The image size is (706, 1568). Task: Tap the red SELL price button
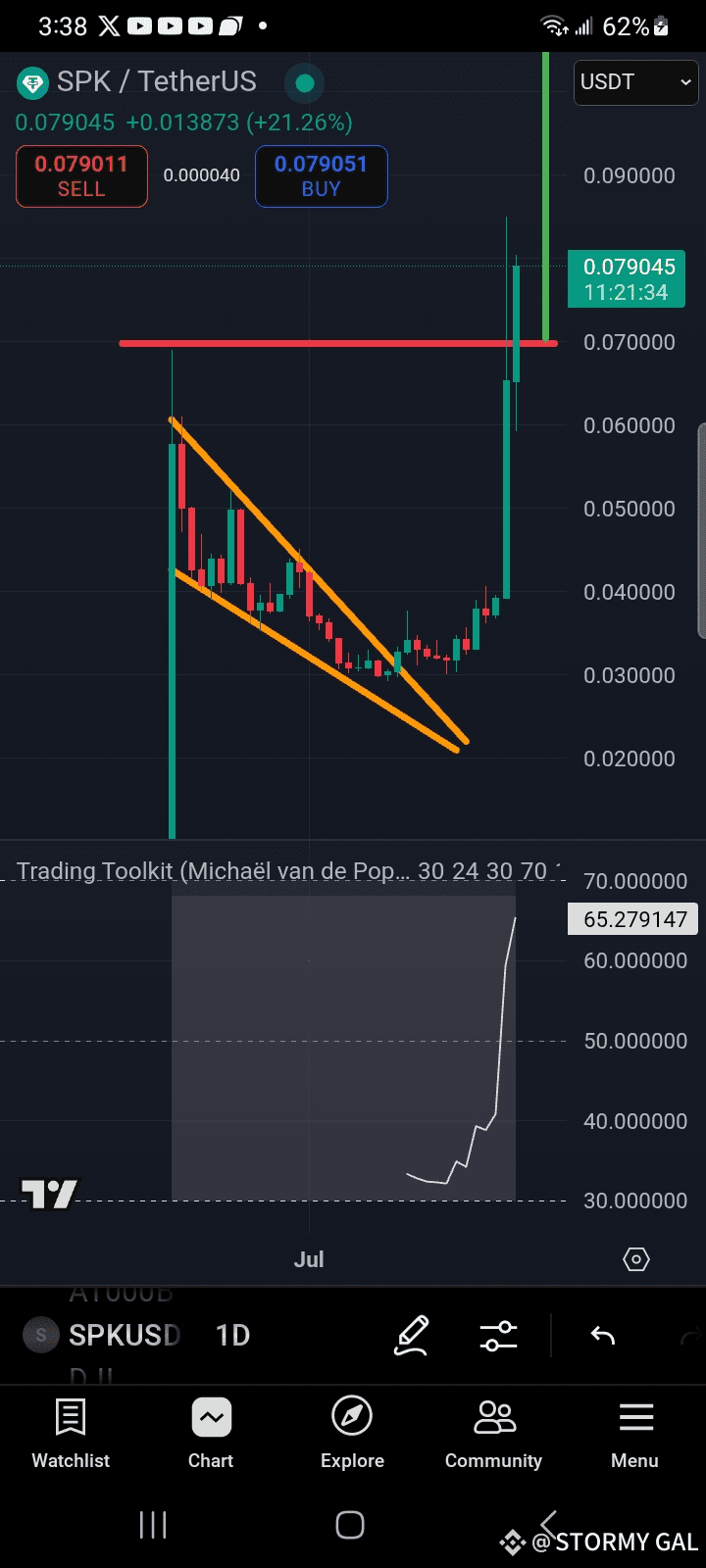click(81, 176)
